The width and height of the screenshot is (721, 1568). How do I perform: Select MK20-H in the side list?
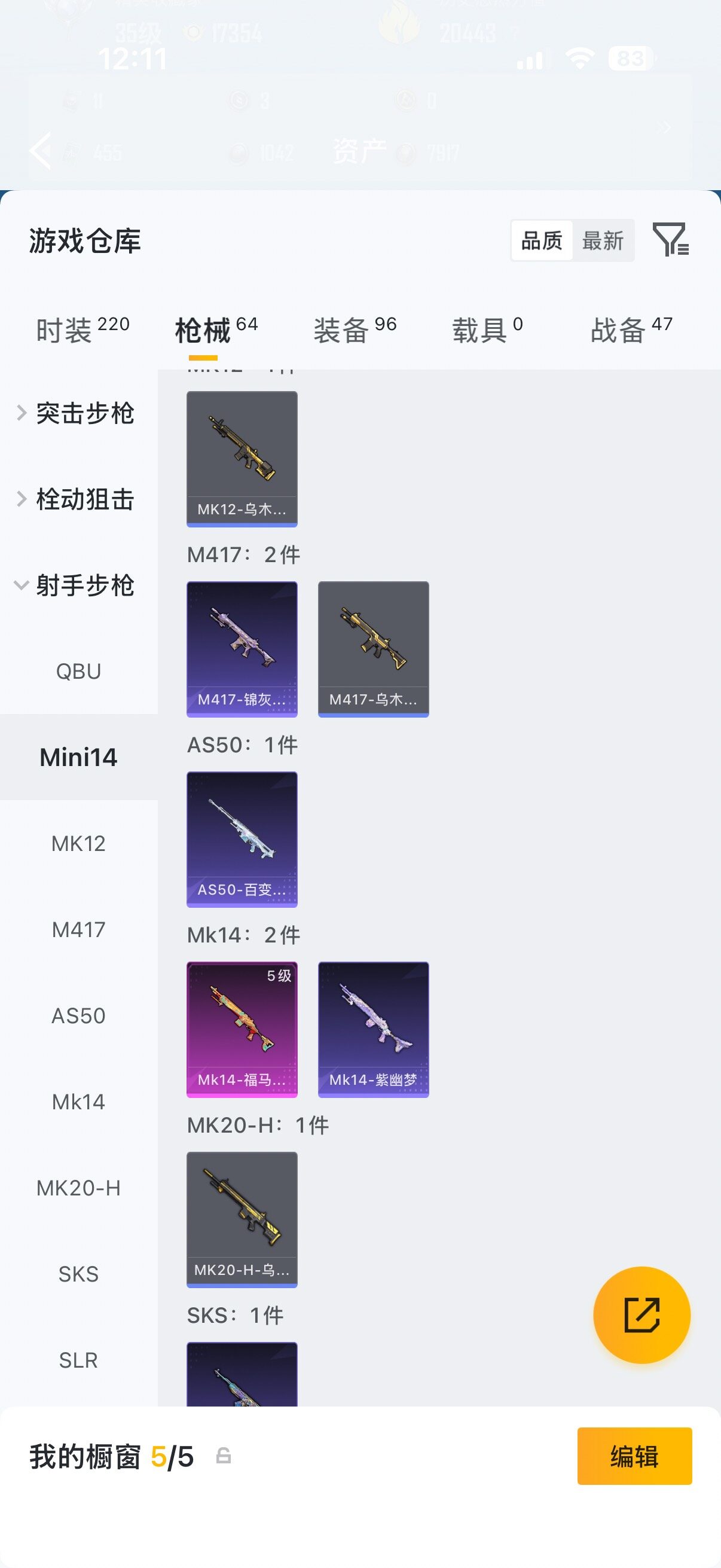pos(78,1188)
